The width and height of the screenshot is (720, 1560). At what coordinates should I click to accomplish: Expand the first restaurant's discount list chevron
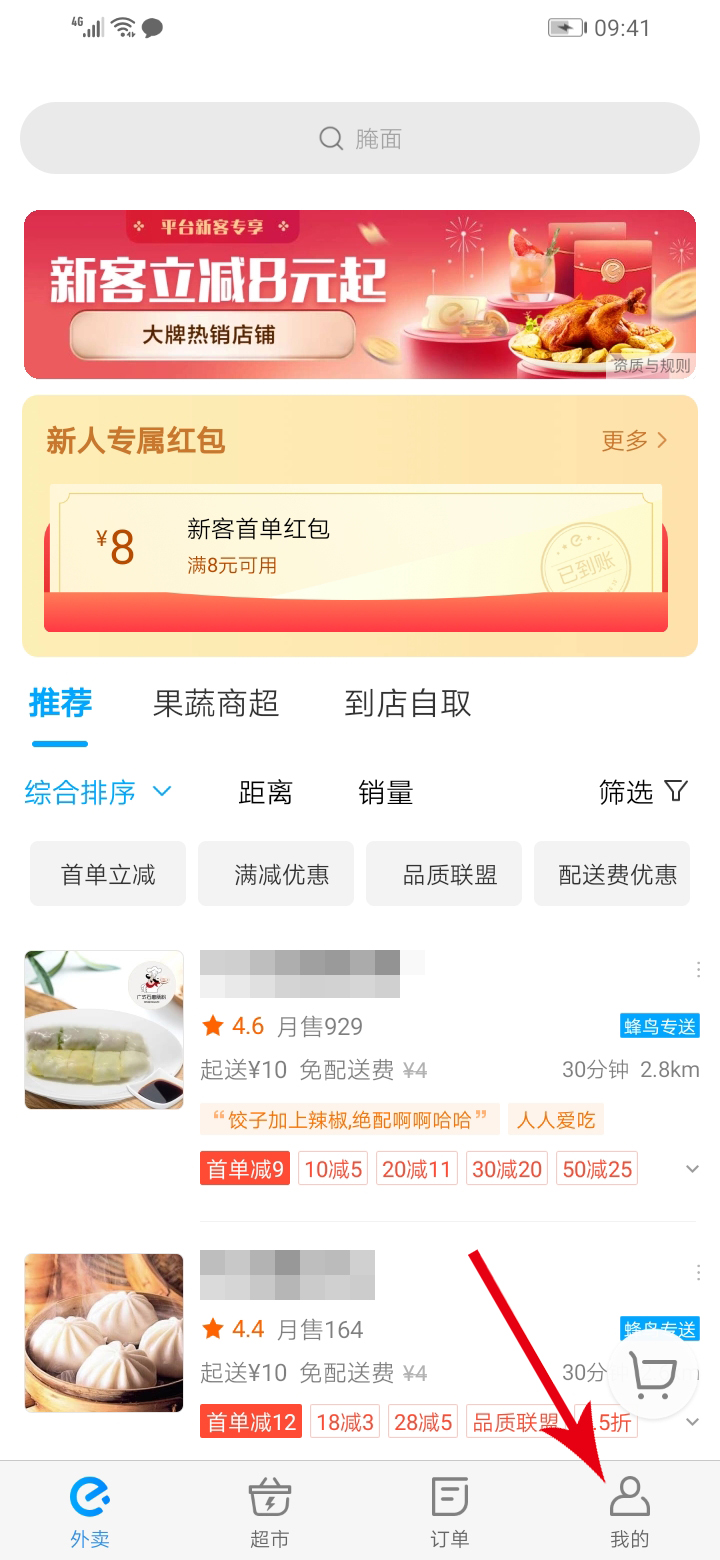[x=691, y=1168]
